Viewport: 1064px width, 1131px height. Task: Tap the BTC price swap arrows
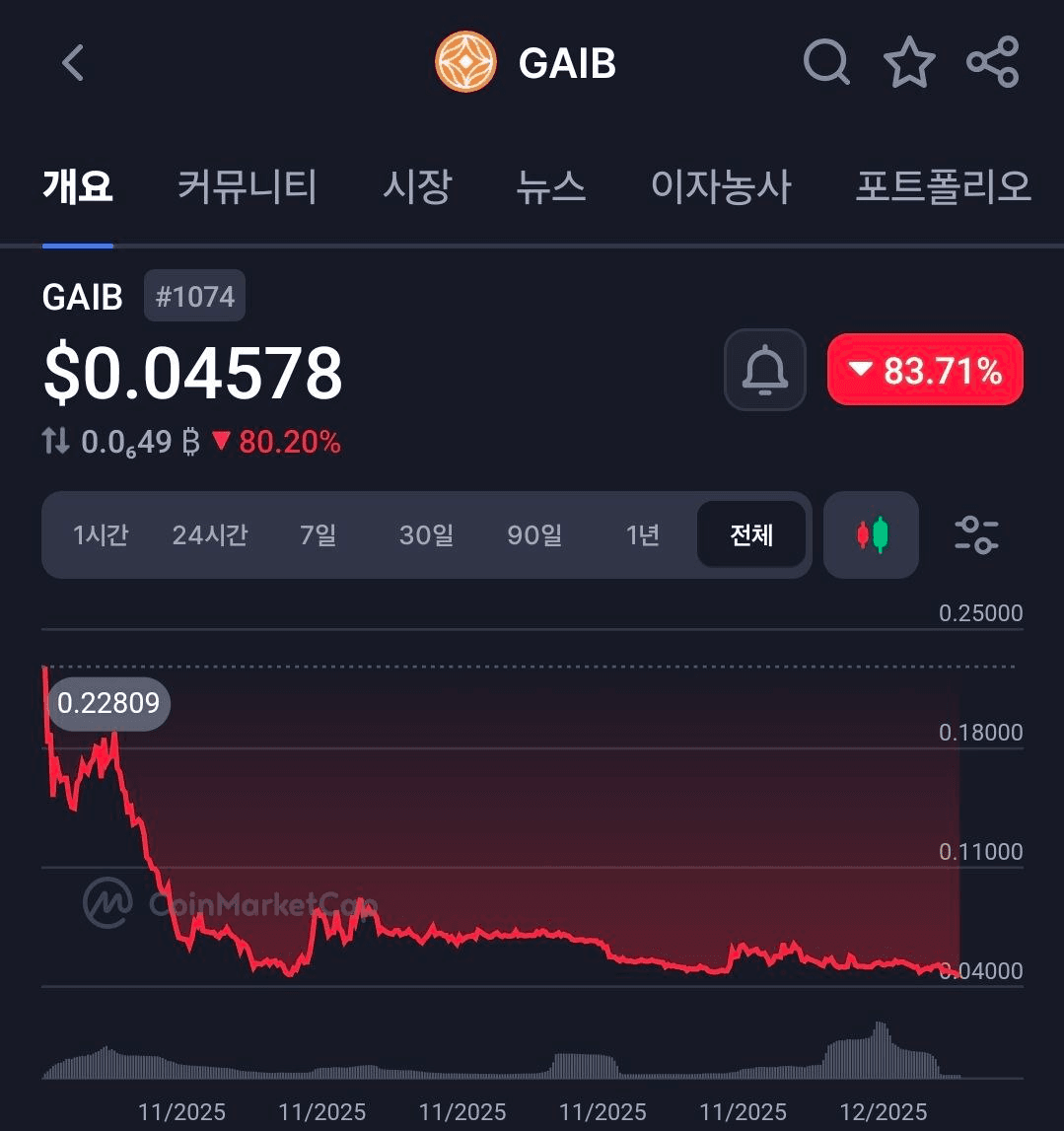point(56,442)
